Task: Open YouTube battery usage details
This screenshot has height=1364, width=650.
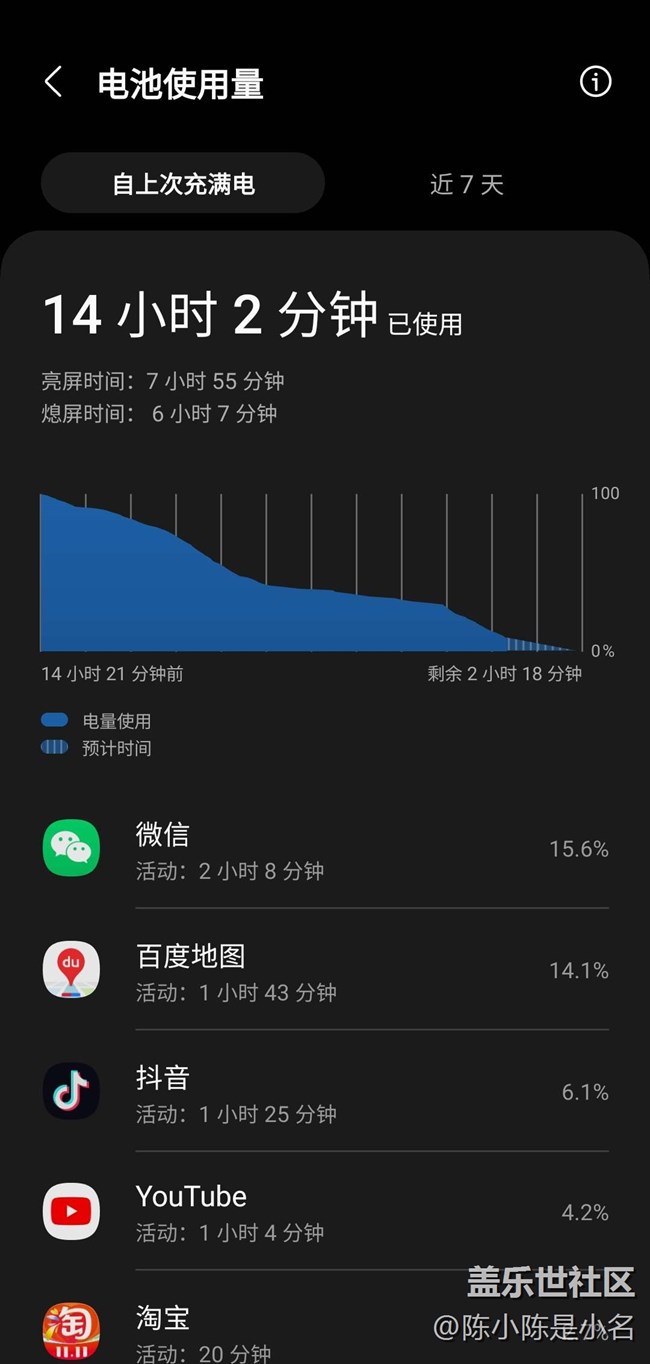Action: (x=325, y=1212)
